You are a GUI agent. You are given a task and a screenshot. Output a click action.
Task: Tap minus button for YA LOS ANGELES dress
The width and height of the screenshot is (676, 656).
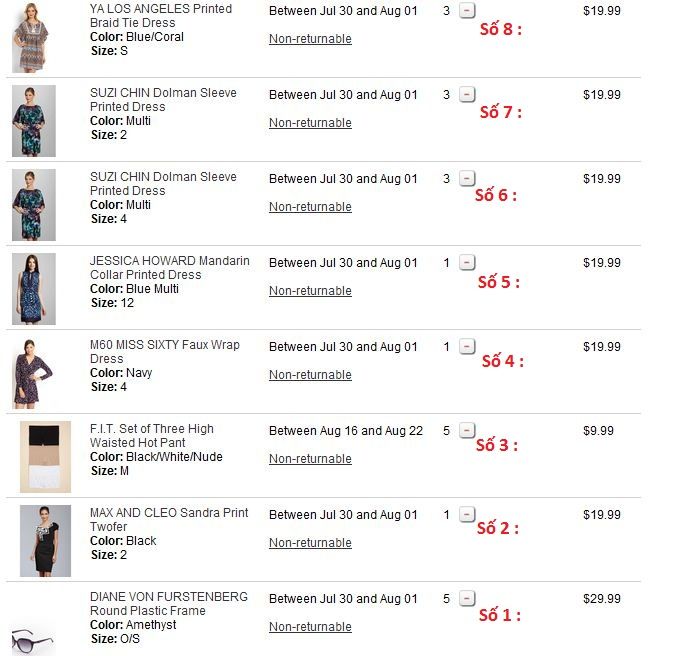[467, 11]
